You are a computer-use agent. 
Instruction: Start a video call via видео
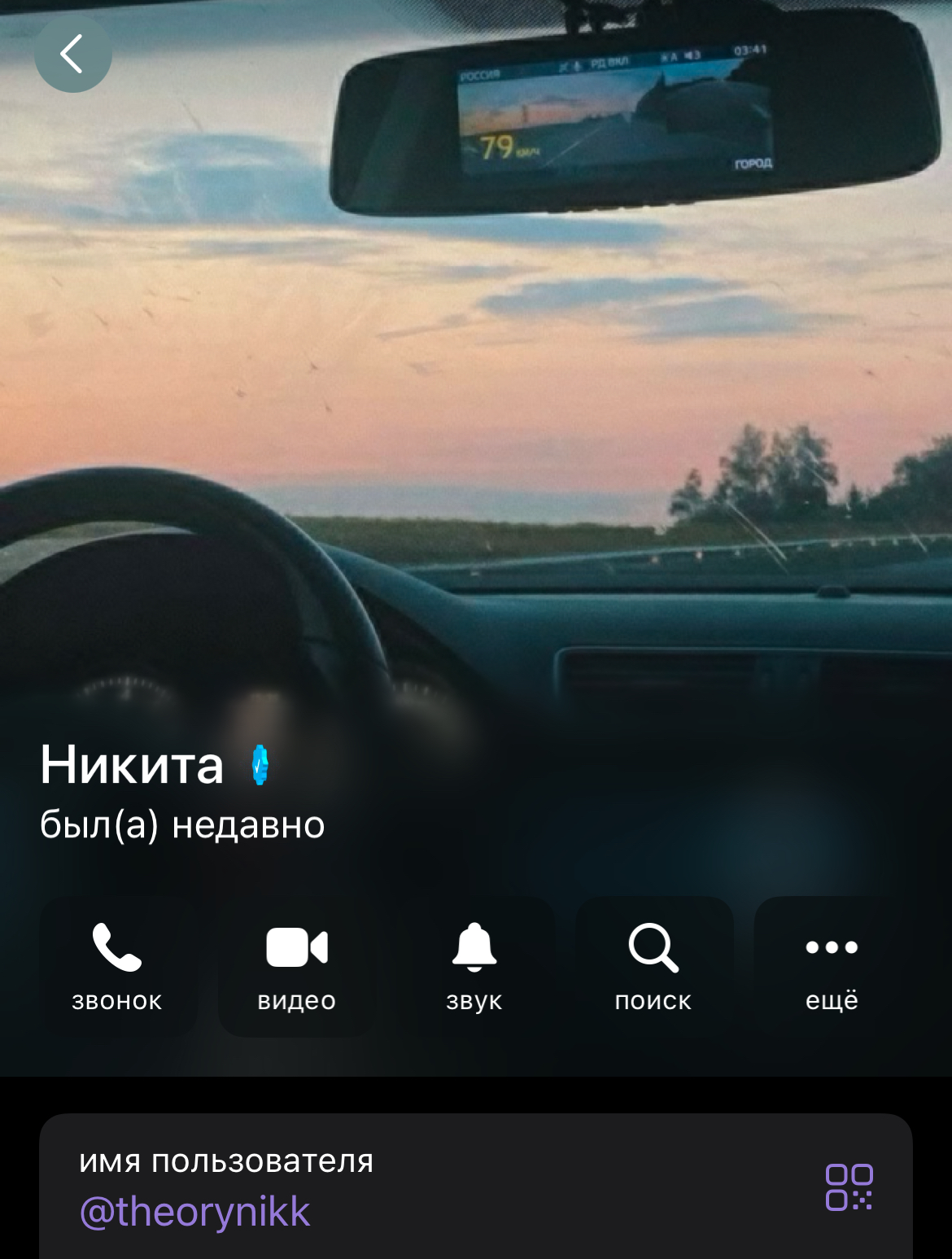pyautogui.click(x=297, y=967)
